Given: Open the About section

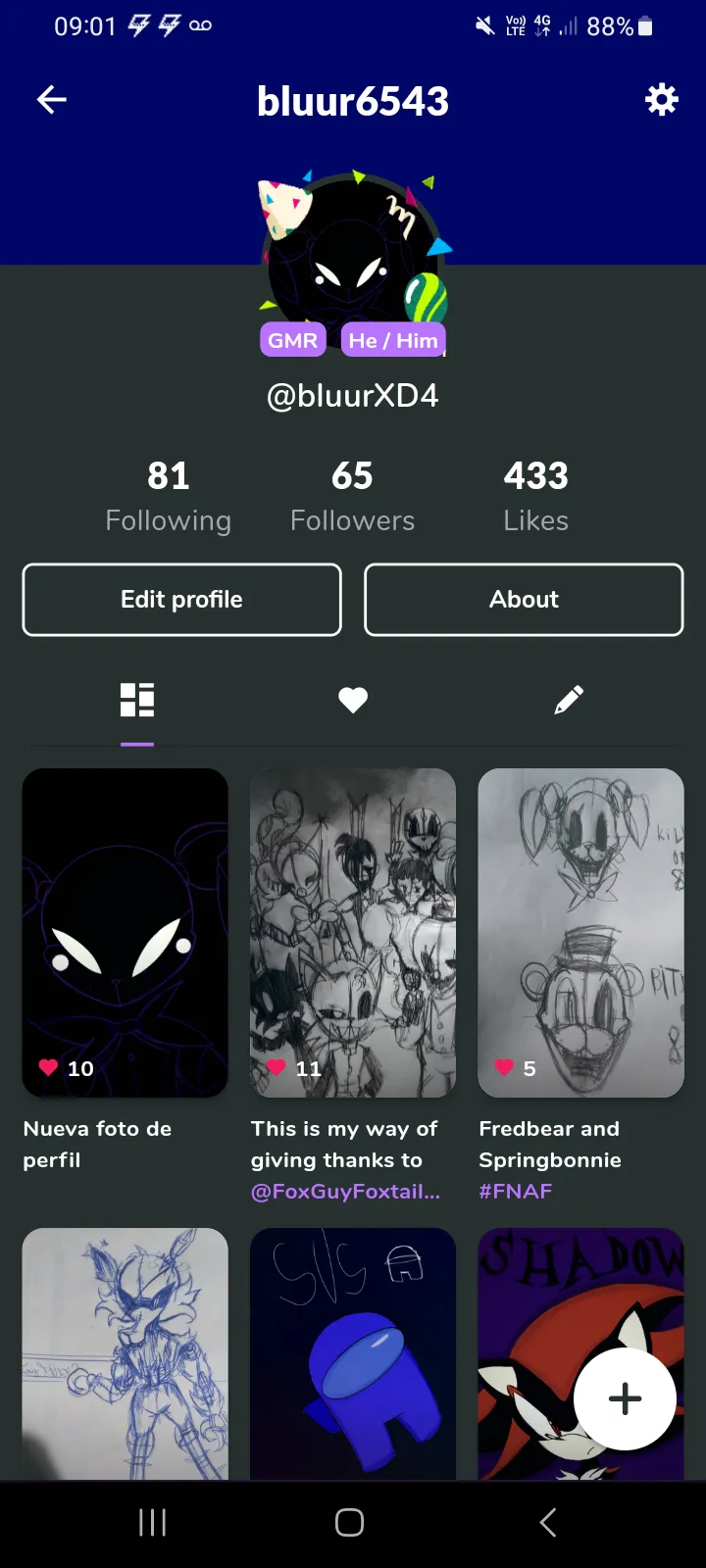Looking at the screenshot, I should pyautogui.click(x=524, y=600).
